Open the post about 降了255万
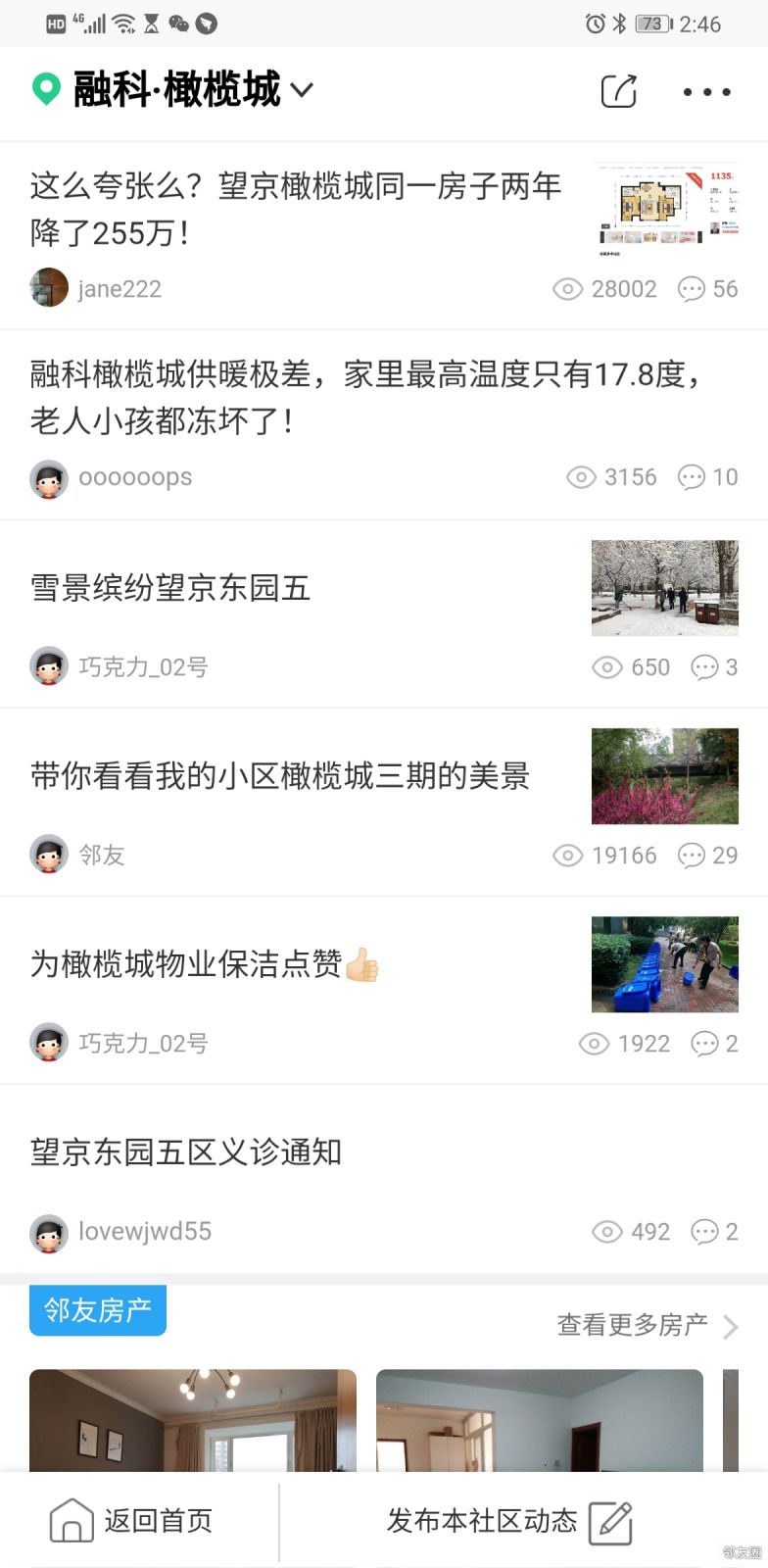This screenshot has height=1568, width=768. point(294,209)
